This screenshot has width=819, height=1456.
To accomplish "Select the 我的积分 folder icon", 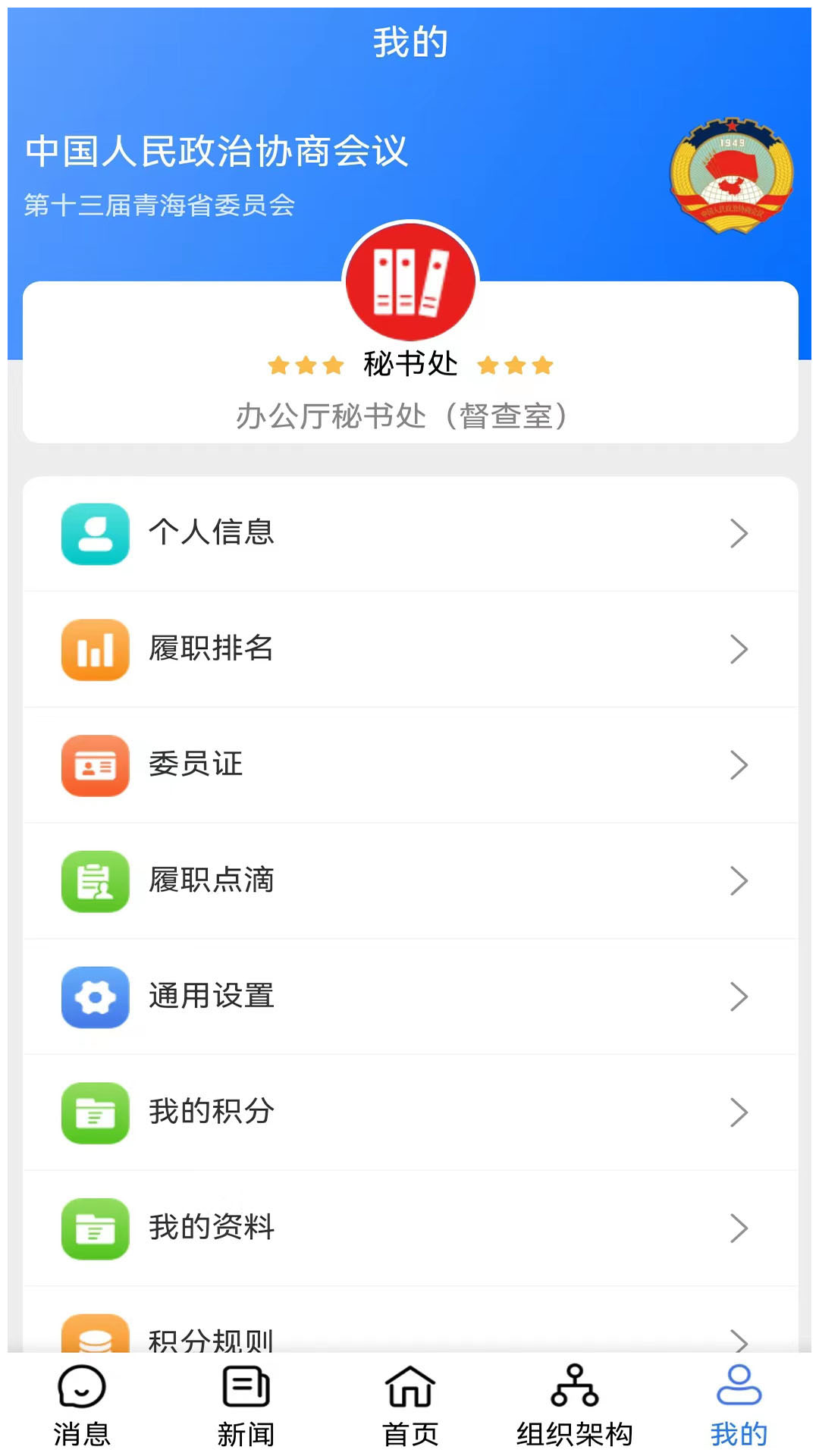I will click(94, 1112).
